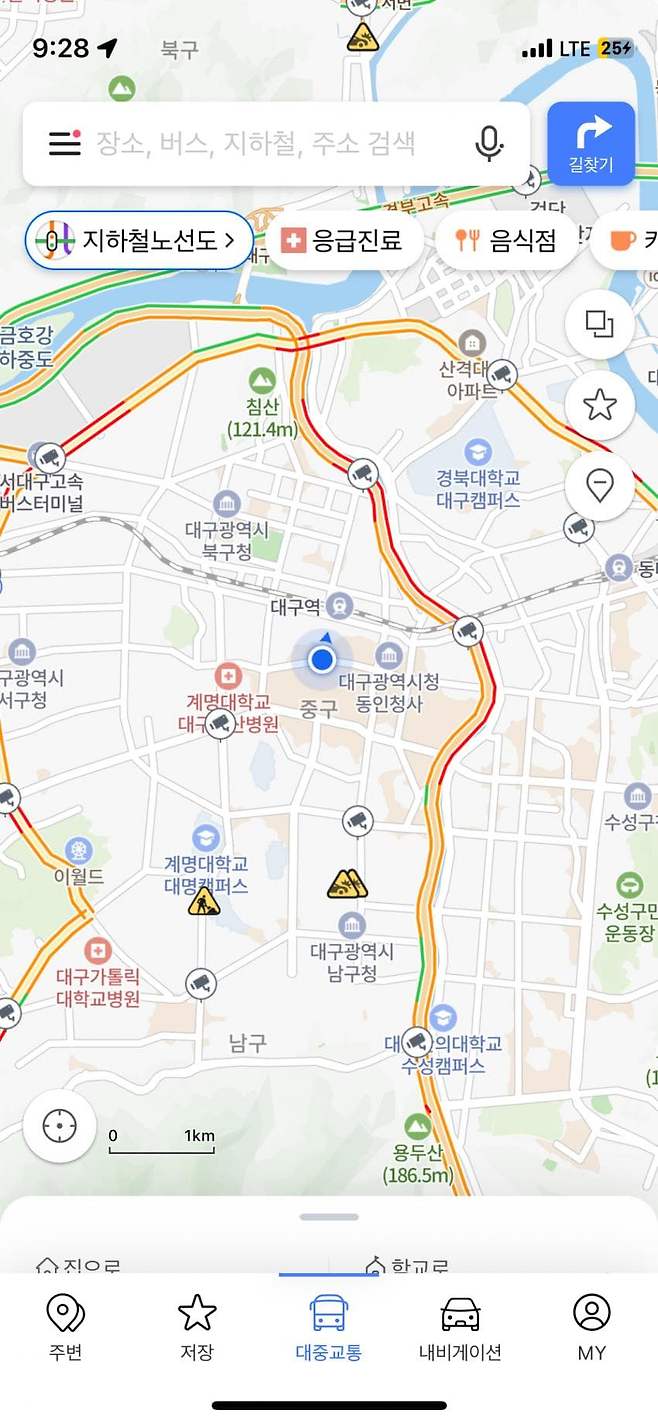
Task: Open the 지하철노선도 subway map chip
Action: click(x=139, y=240)
